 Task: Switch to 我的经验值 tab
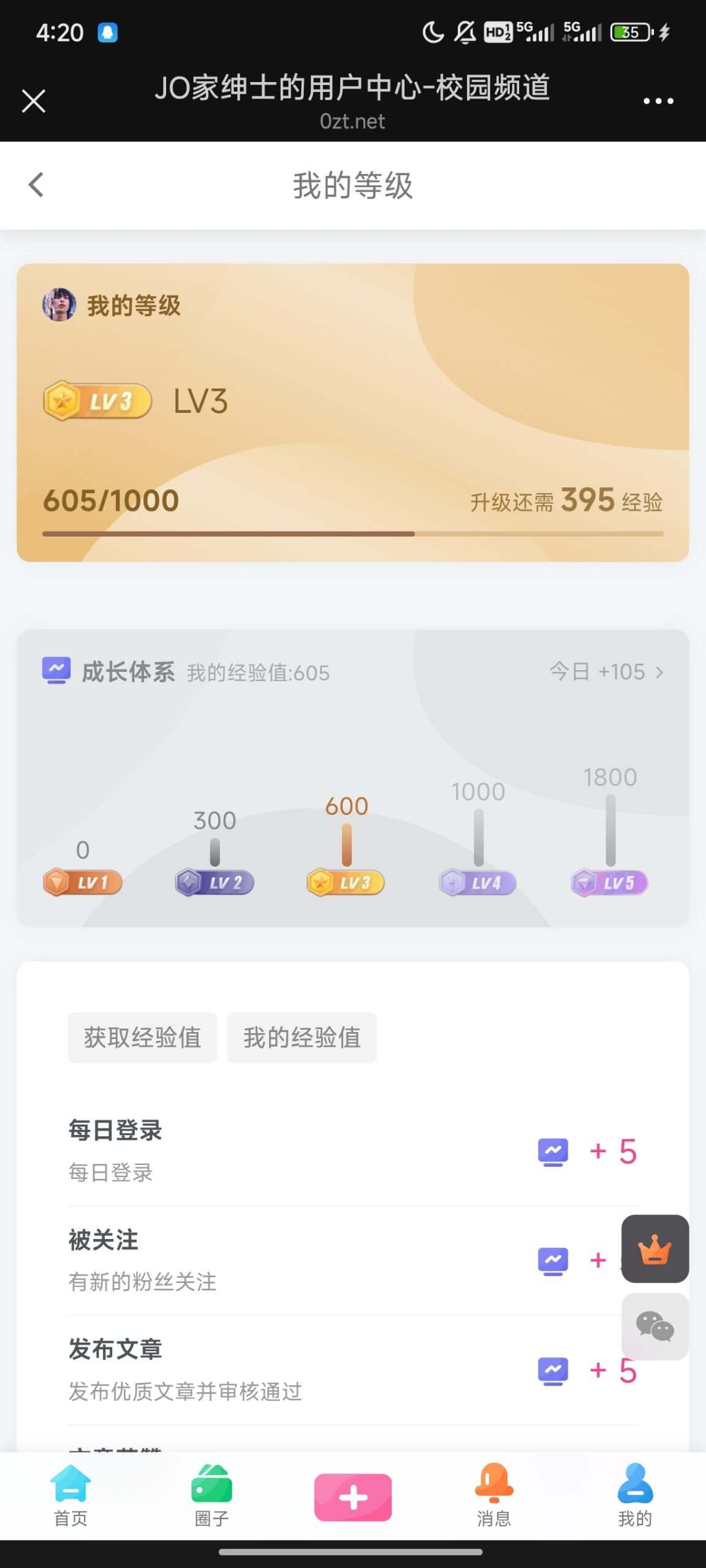(302, 1038)
